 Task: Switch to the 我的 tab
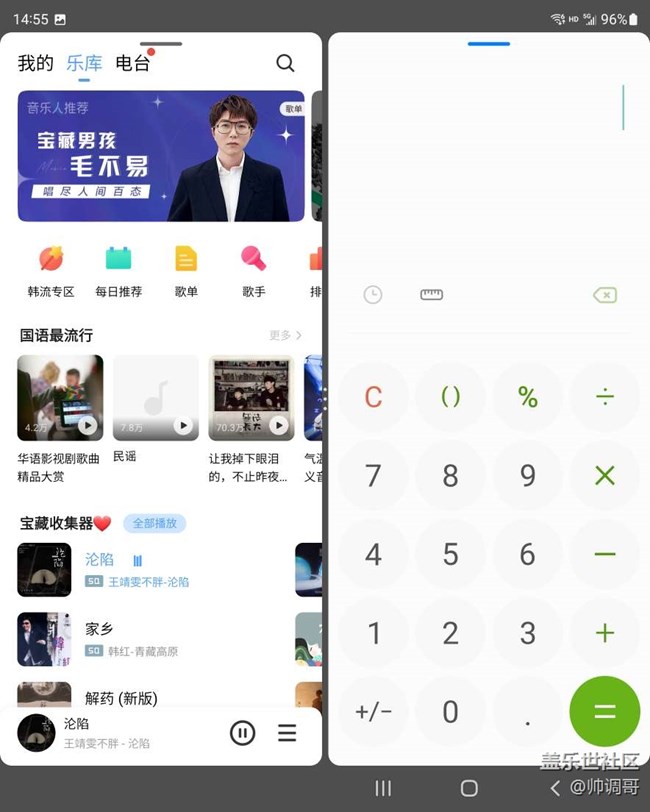[x=35, y=64]
